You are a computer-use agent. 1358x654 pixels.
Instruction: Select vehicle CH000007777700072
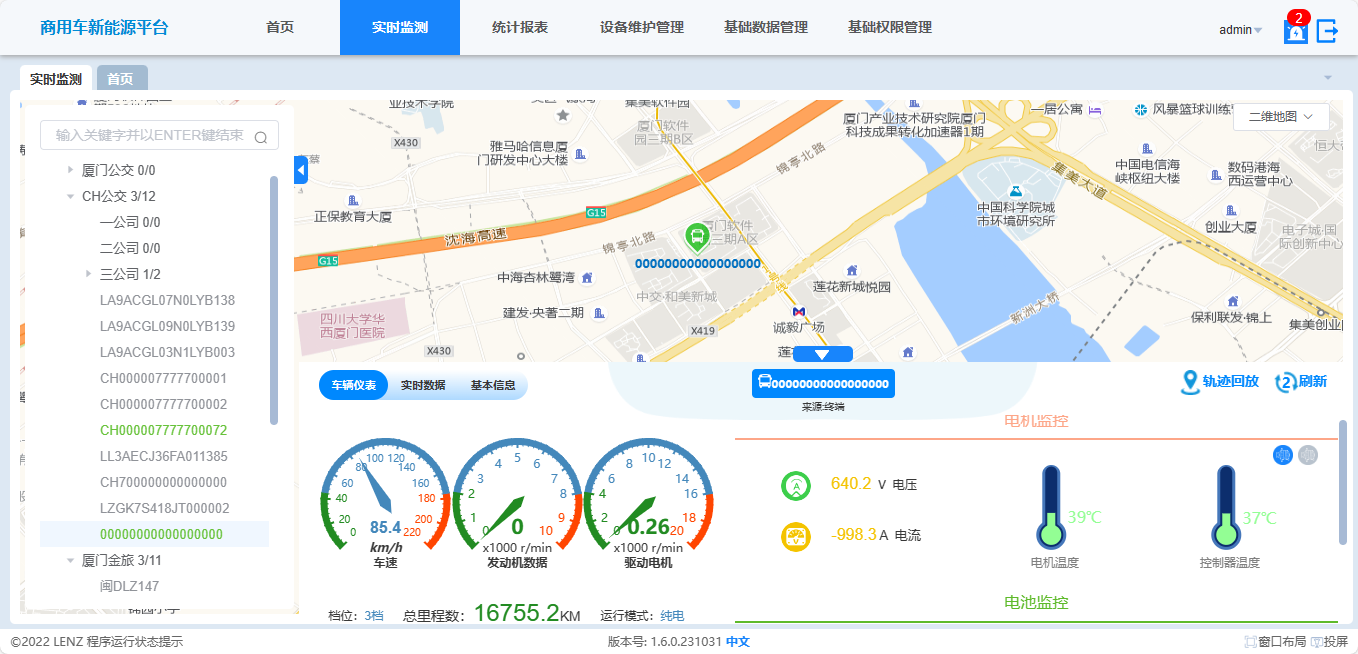pos(163,430)
